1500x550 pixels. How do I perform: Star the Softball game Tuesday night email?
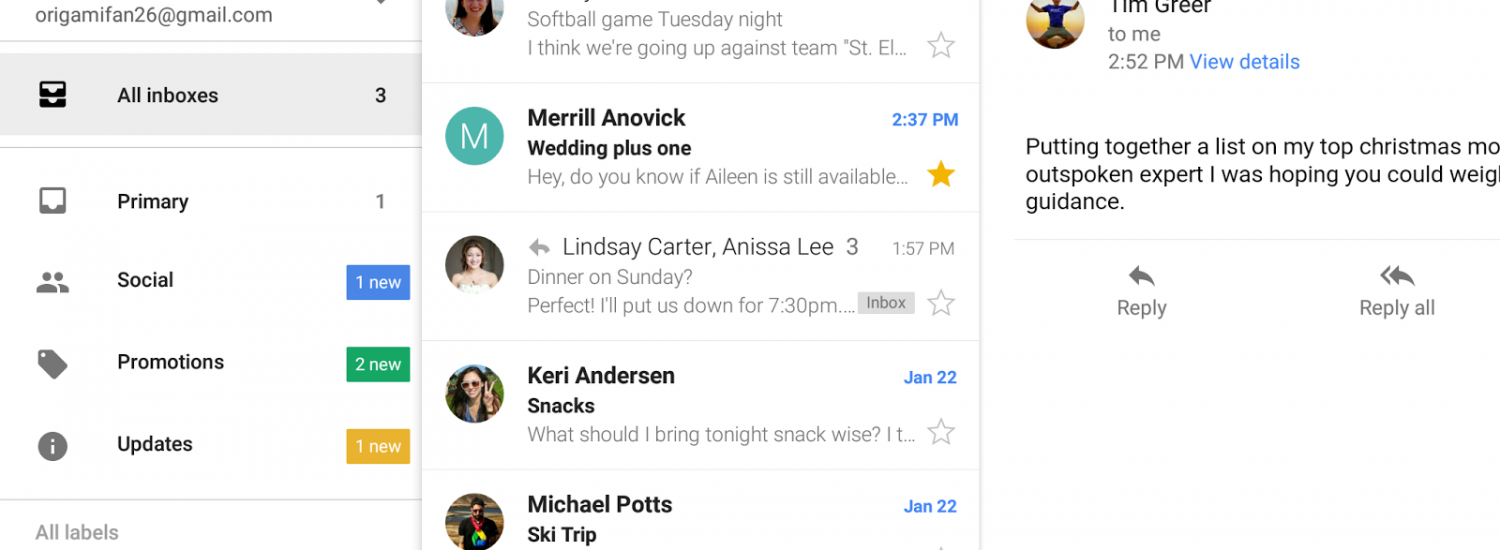pos(940,45)
